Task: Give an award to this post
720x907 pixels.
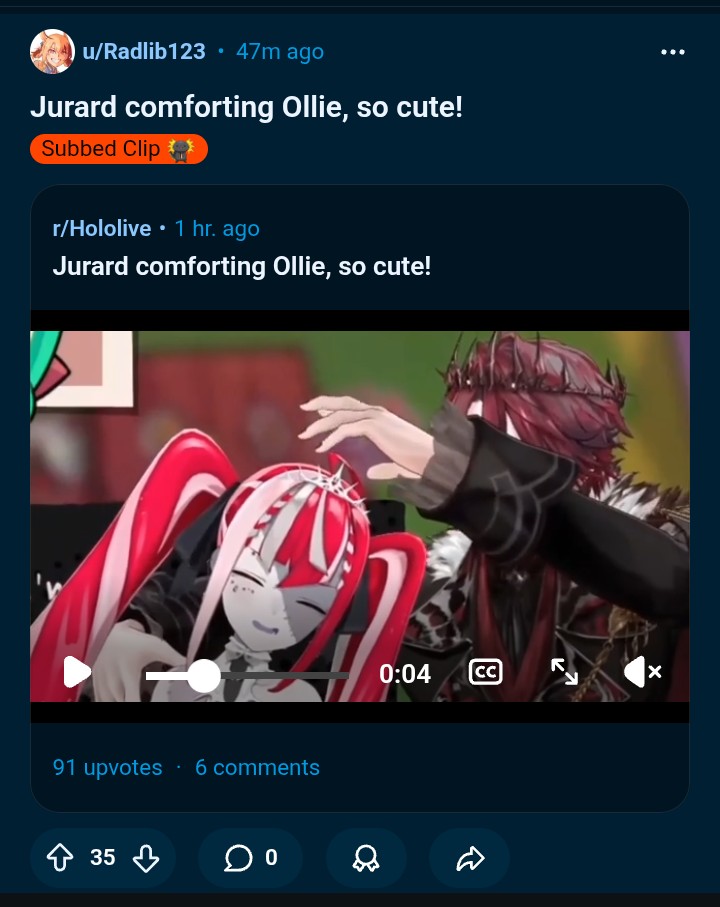Action: [366, 858]
